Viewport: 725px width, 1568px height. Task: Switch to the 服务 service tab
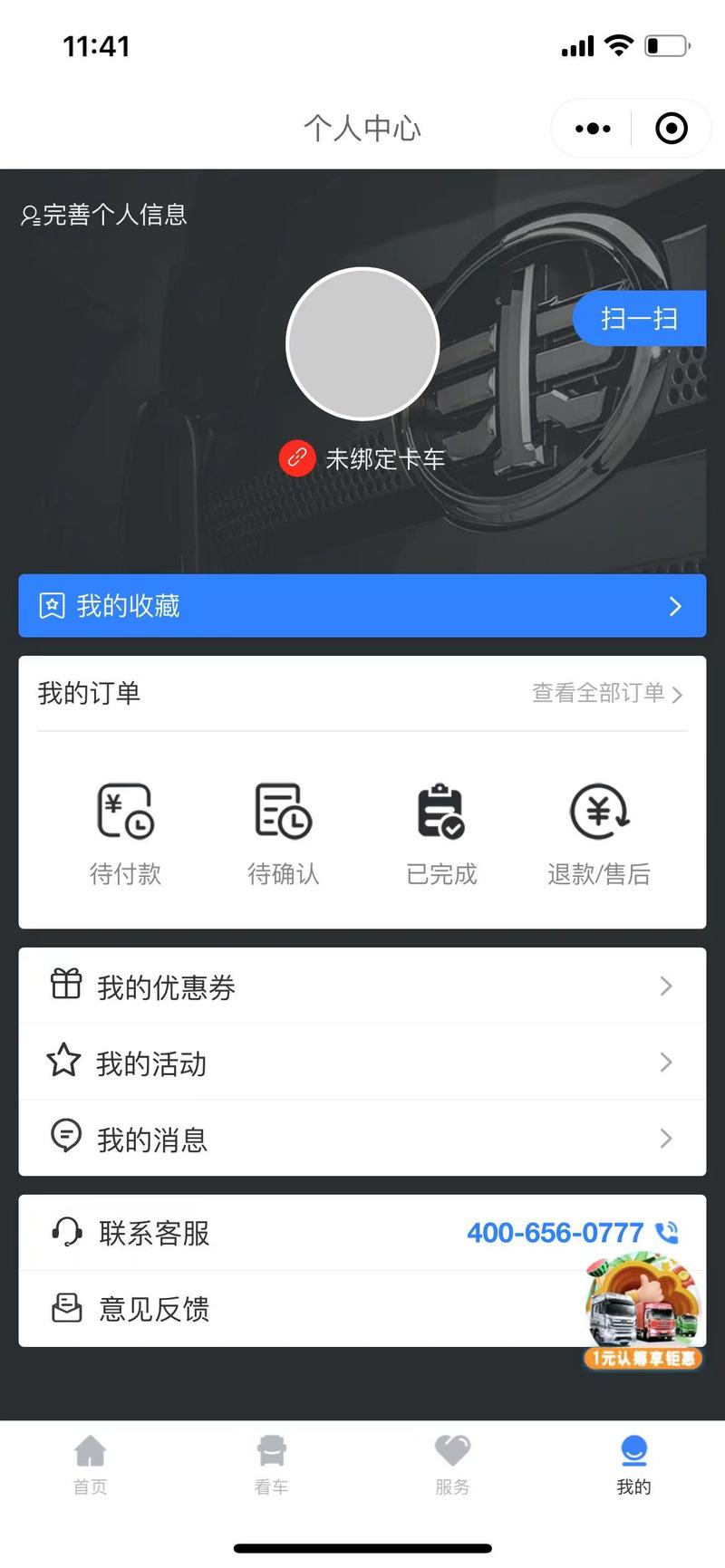[x=452, y=1463]
